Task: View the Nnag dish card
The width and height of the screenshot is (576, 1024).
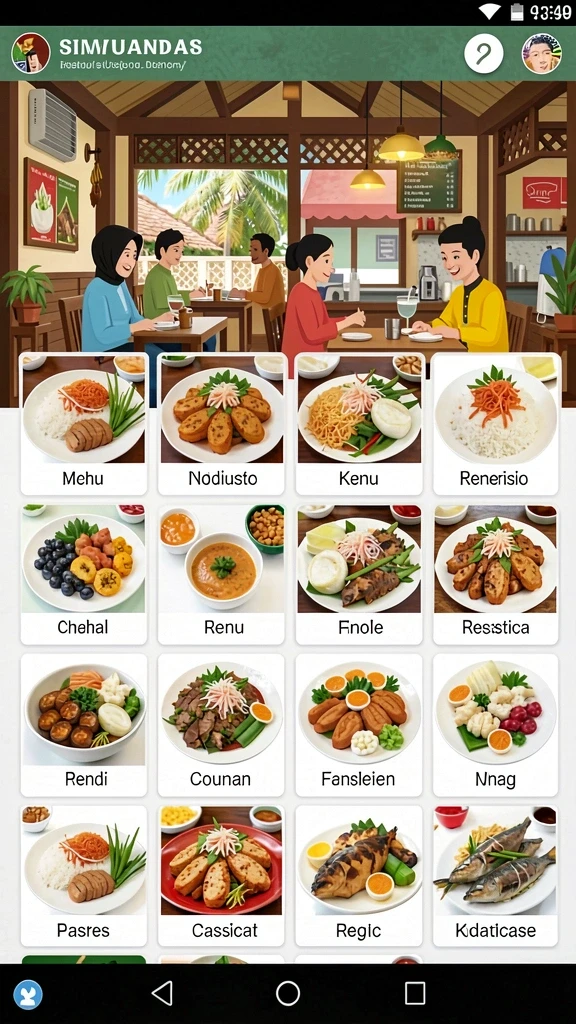Action: point(496,725)
